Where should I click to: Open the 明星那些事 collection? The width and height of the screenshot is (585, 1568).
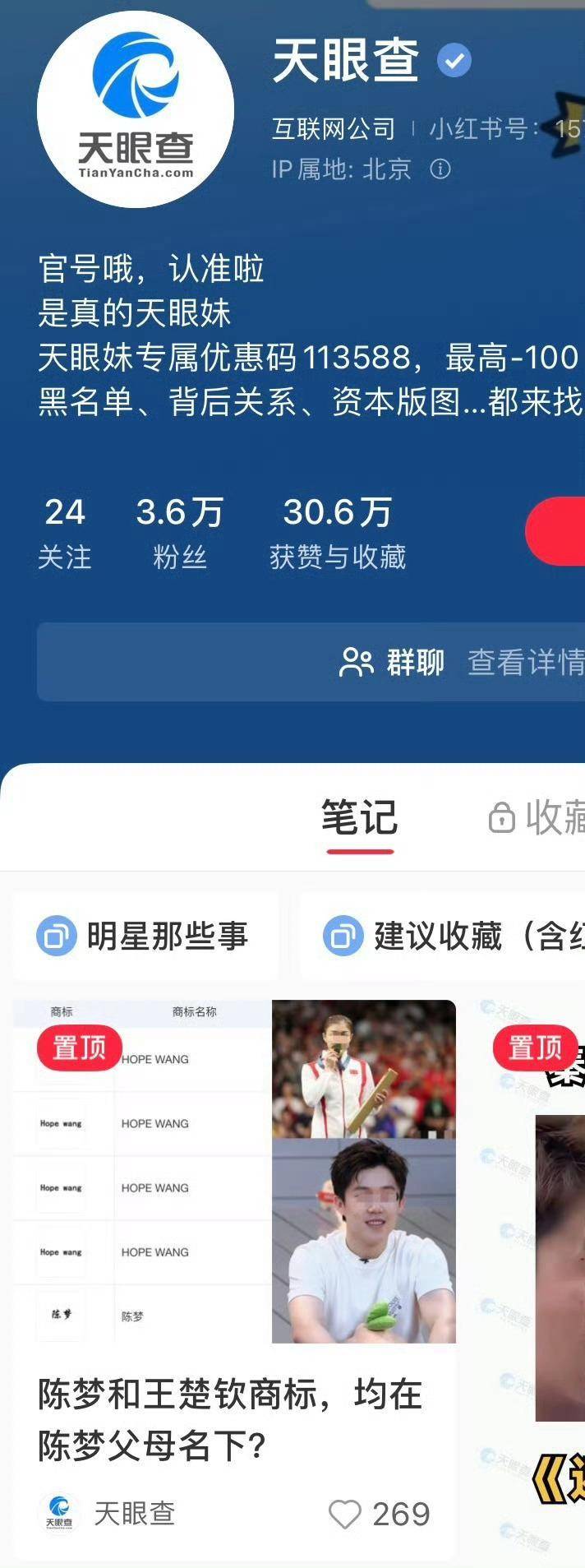pos(145,937)
